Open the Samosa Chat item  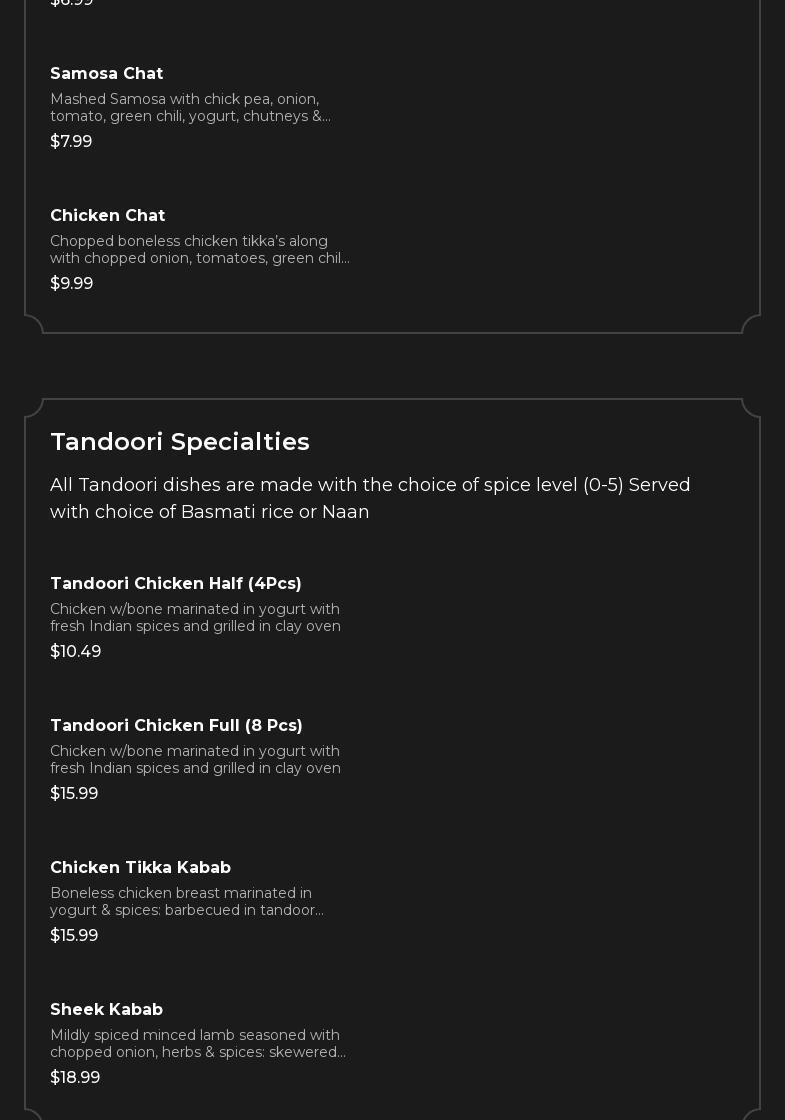pos(107,74)
